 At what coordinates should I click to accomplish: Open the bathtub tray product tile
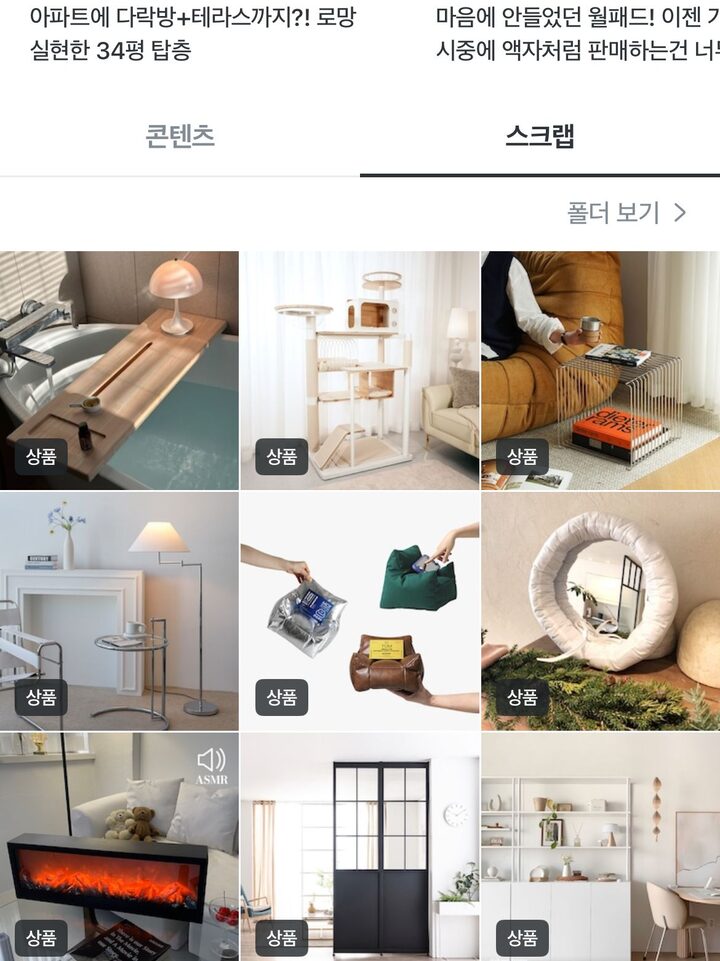(119, 370)
